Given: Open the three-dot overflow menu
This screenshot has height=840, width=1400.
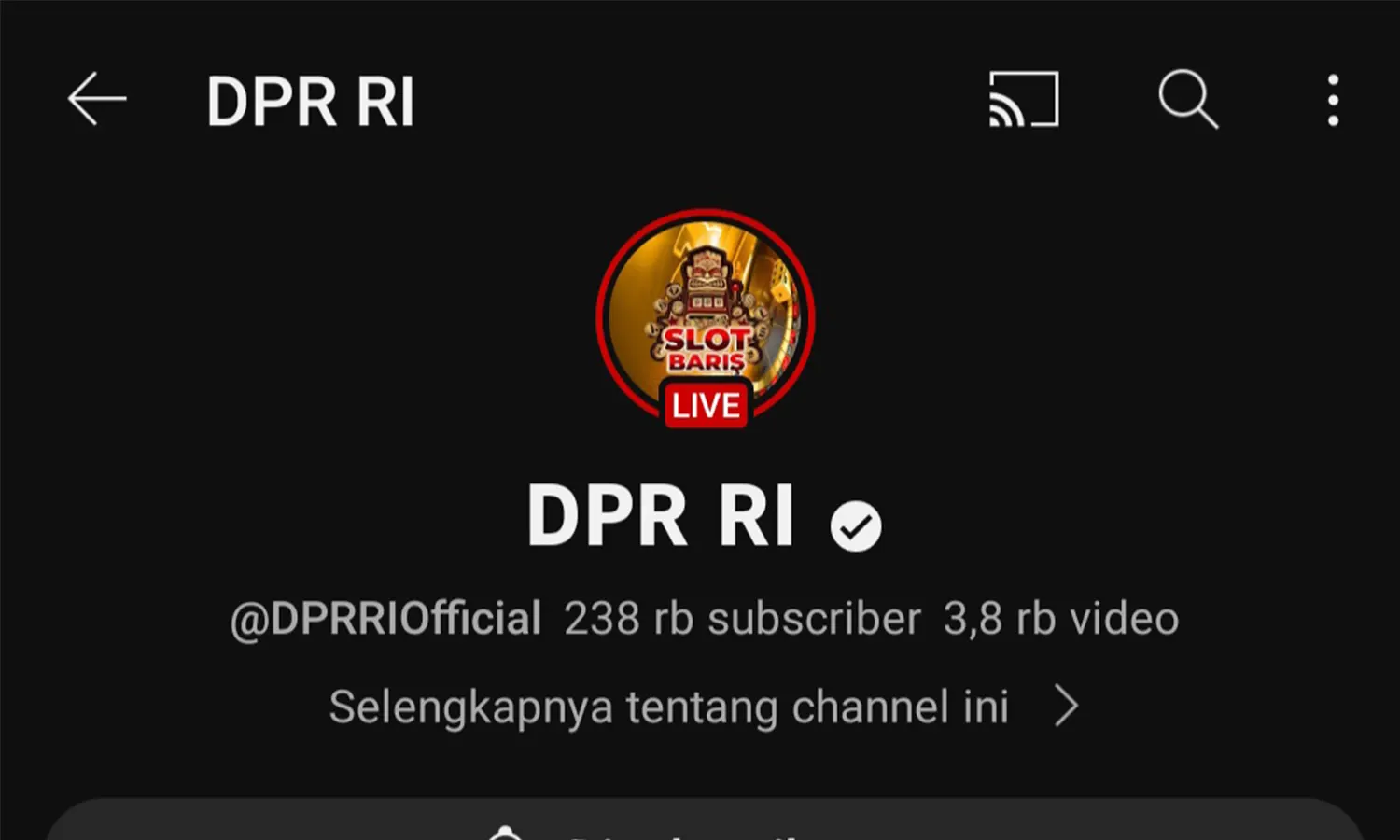Looking at the screenshot, I should coord(1333,100).
